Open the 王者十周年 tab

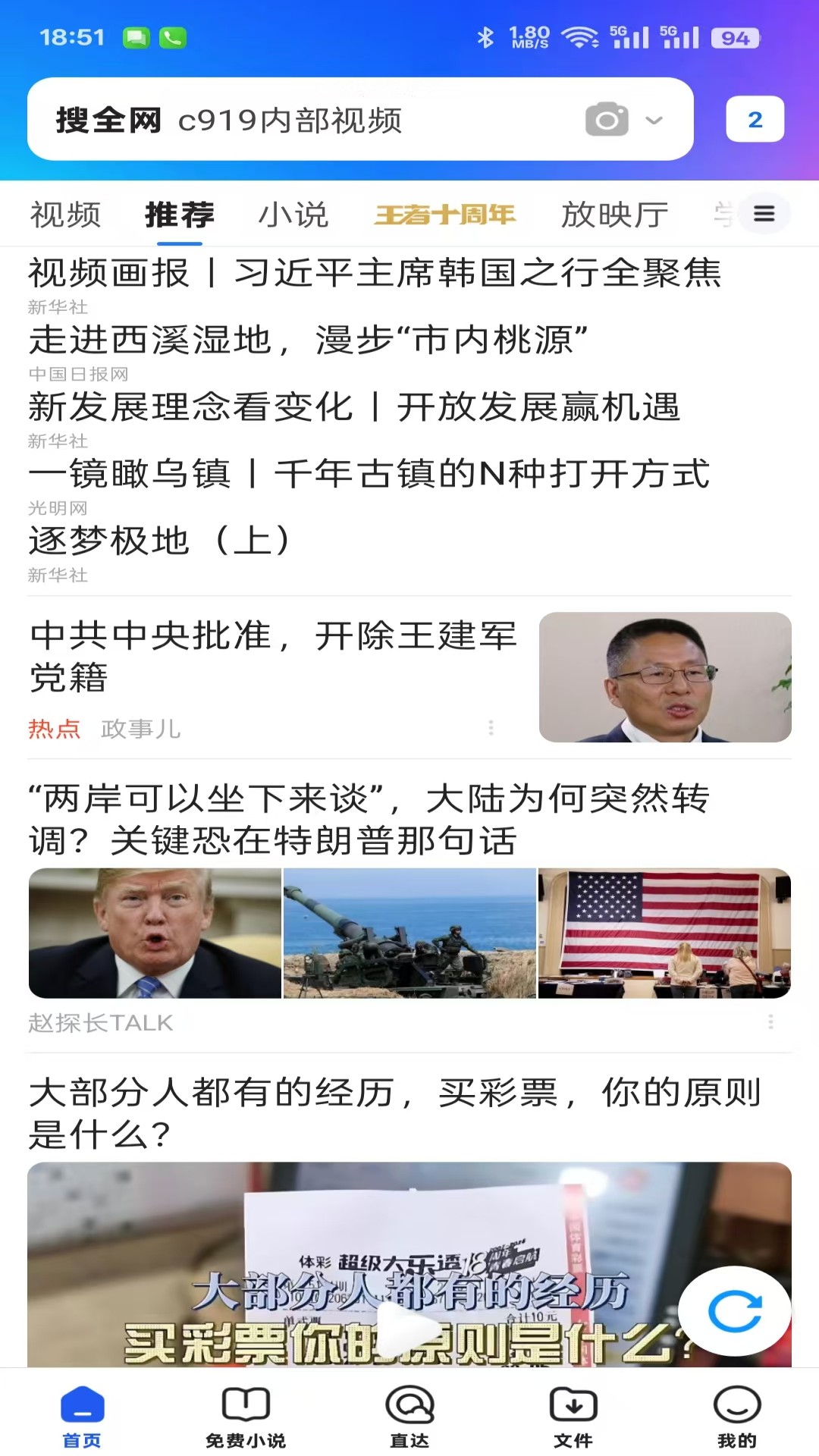tap(445, 215)
